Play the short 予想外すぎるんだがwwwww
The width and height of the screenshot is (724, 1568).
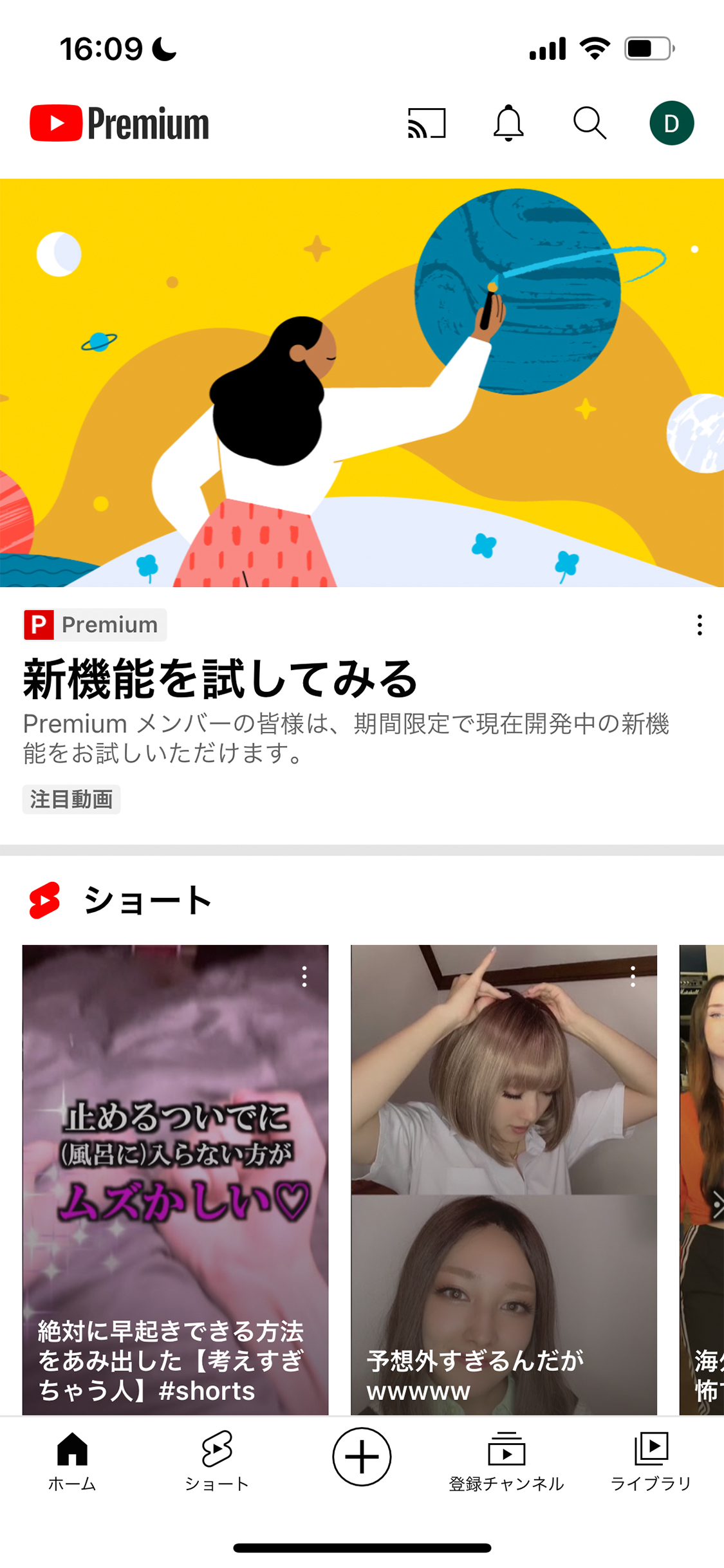pos(504,1179)
